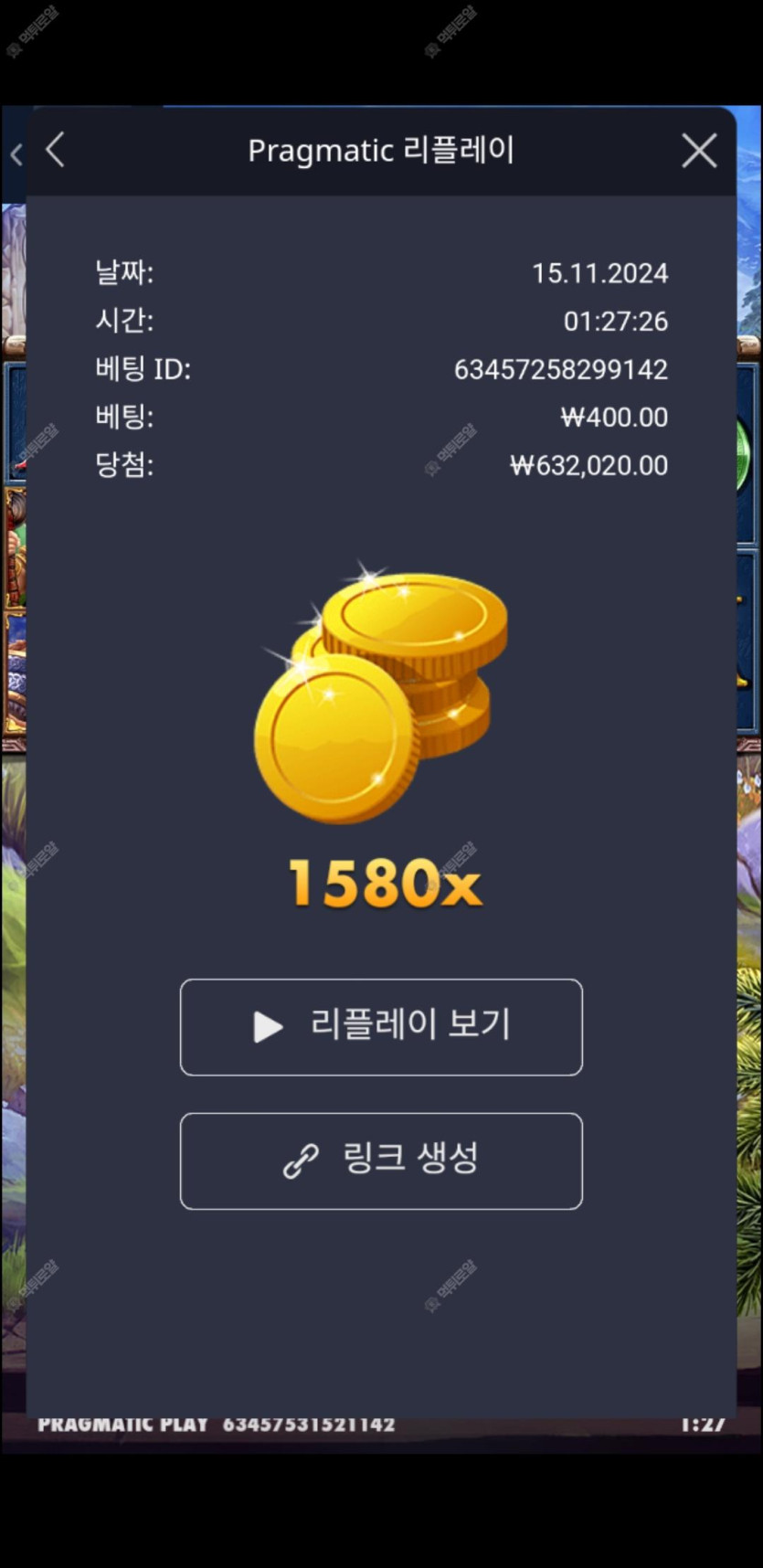Go back from the Pragmatic replay panel

[56, 150]
